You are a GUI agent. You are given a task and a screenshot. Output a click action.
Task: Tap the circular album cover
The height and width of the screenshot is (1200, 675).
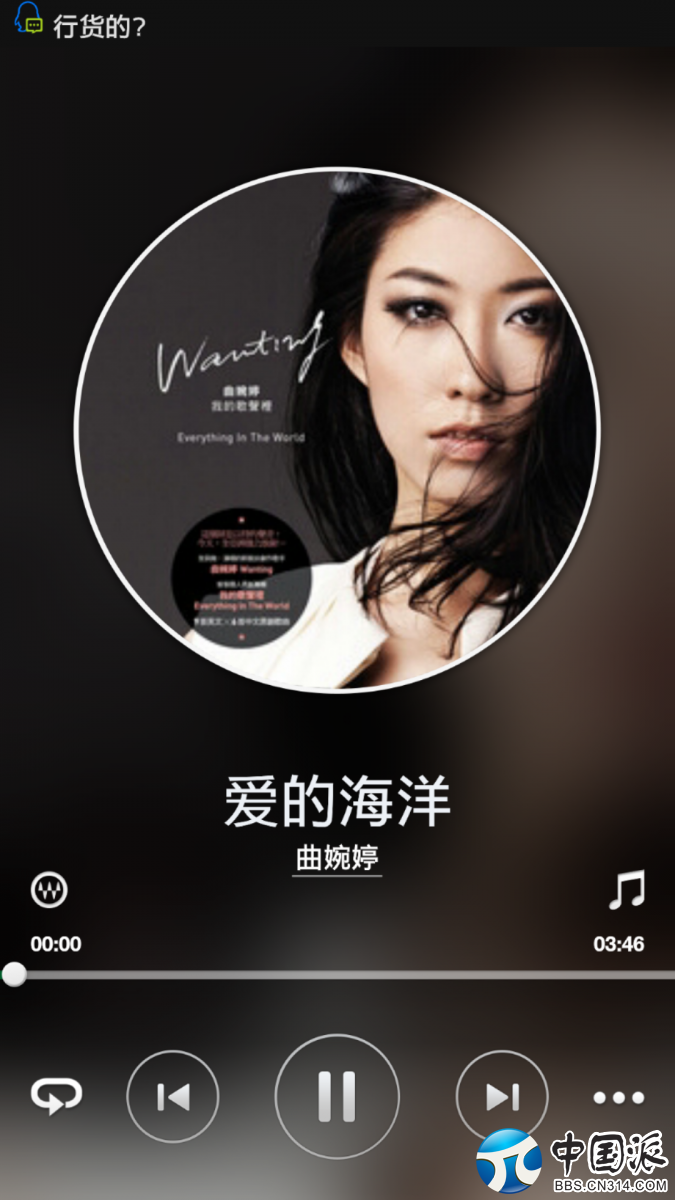(337, 430)
